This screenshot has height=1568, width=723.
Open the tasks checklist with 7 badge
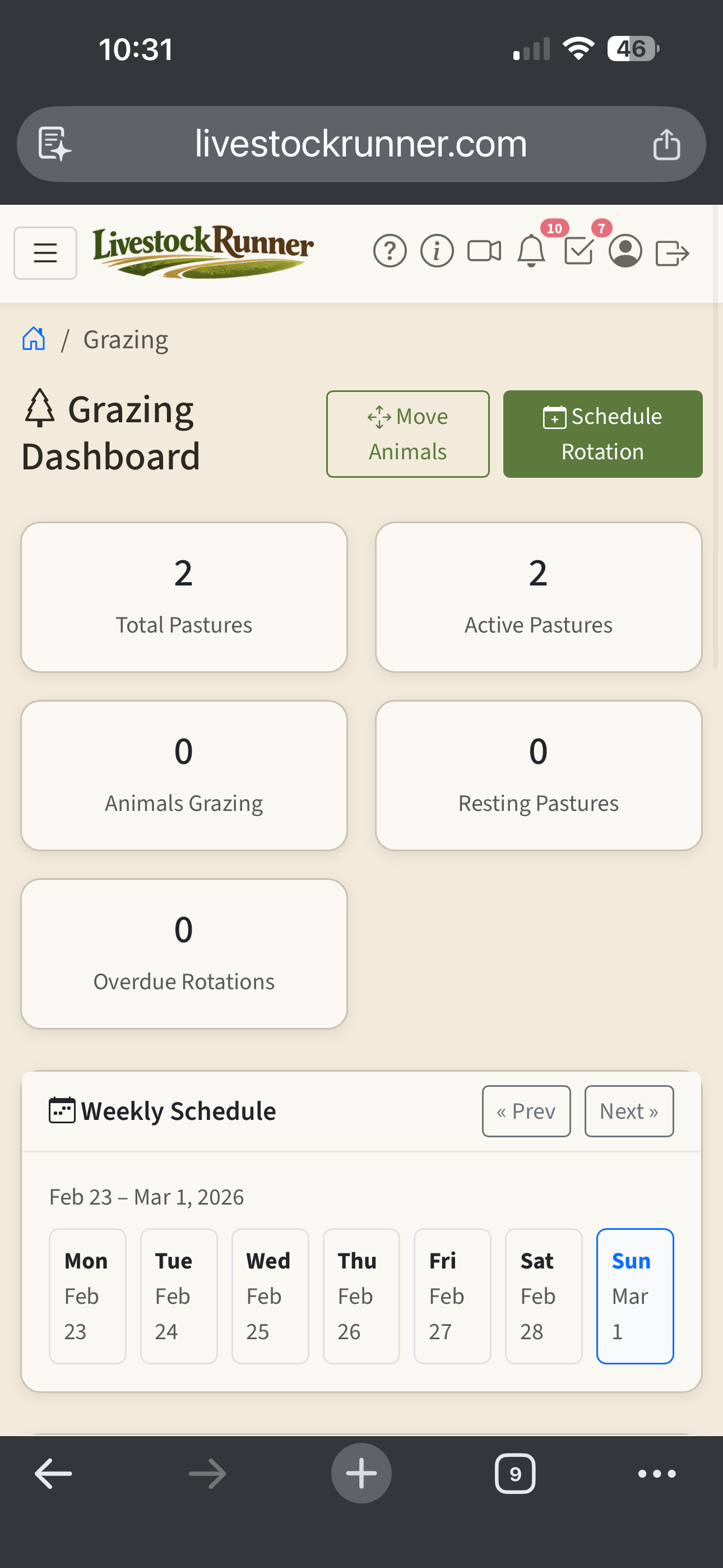click(579, 251)
